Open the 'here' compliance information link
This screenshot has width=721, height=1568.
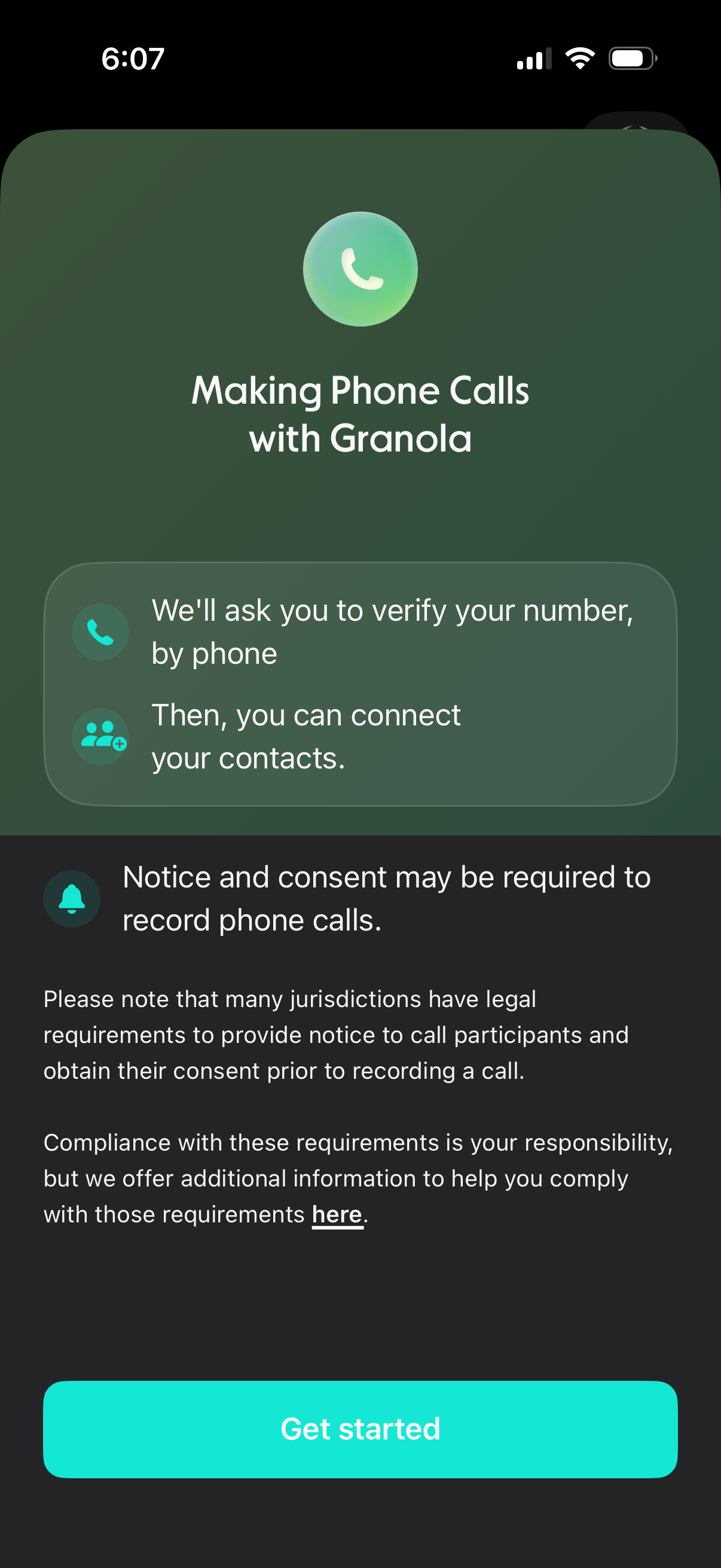click(x=337, y=1215)
